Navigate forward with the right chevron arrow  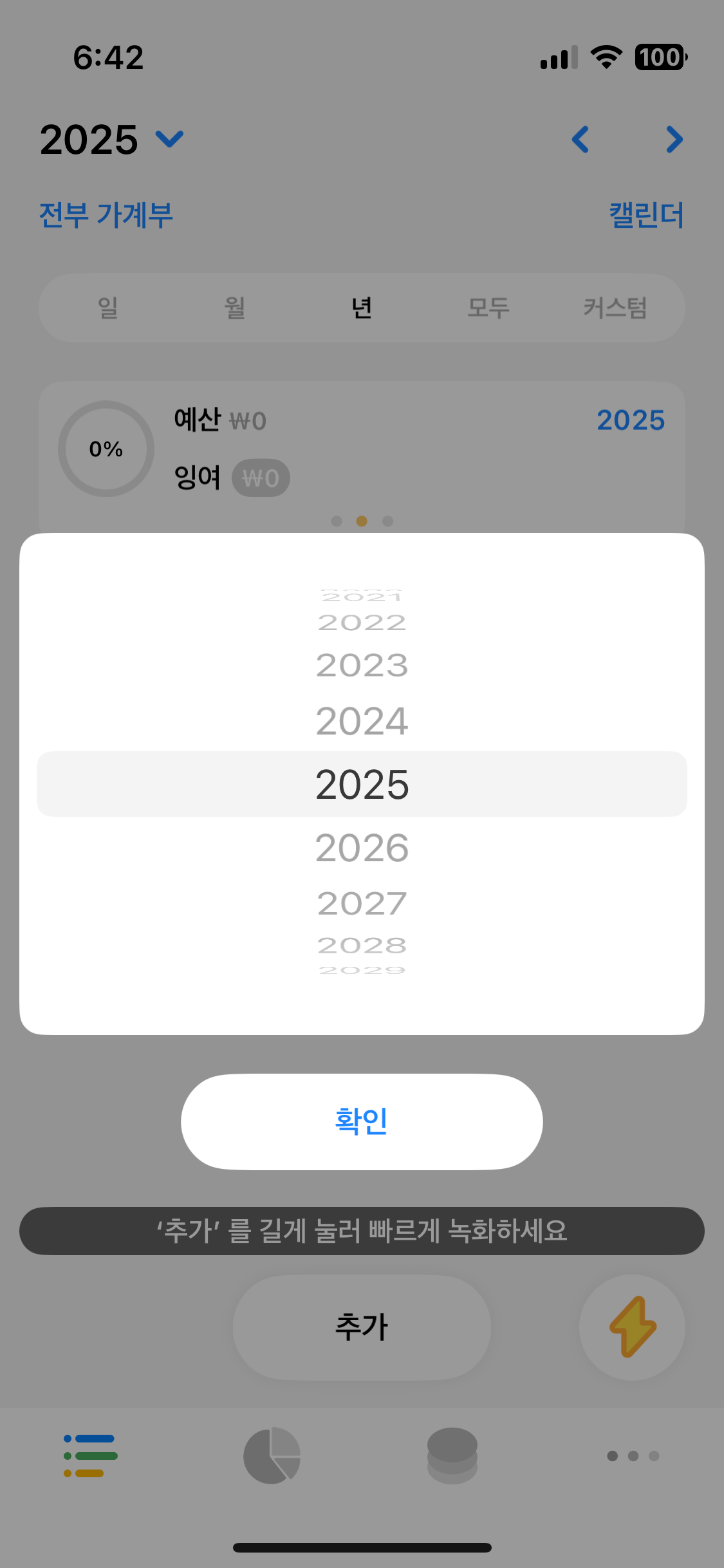(x=673, y=139)
